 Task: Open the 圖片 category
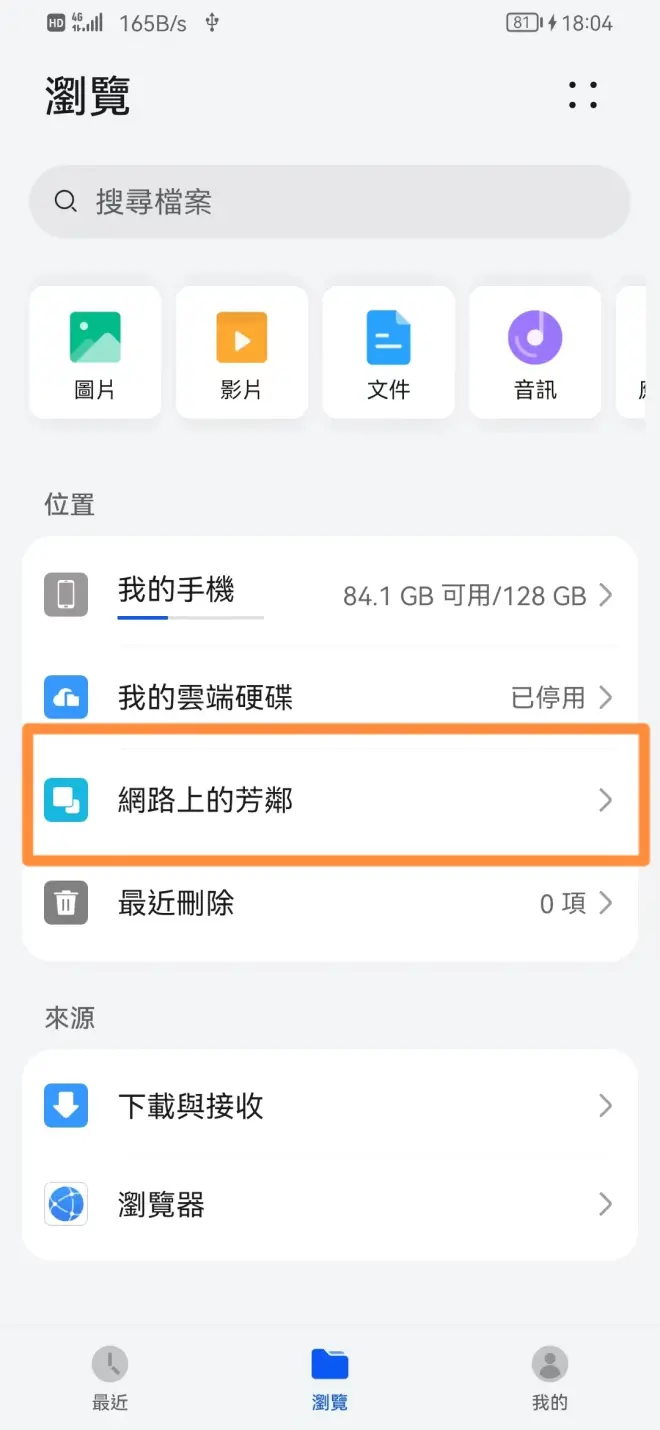point(95,352)
